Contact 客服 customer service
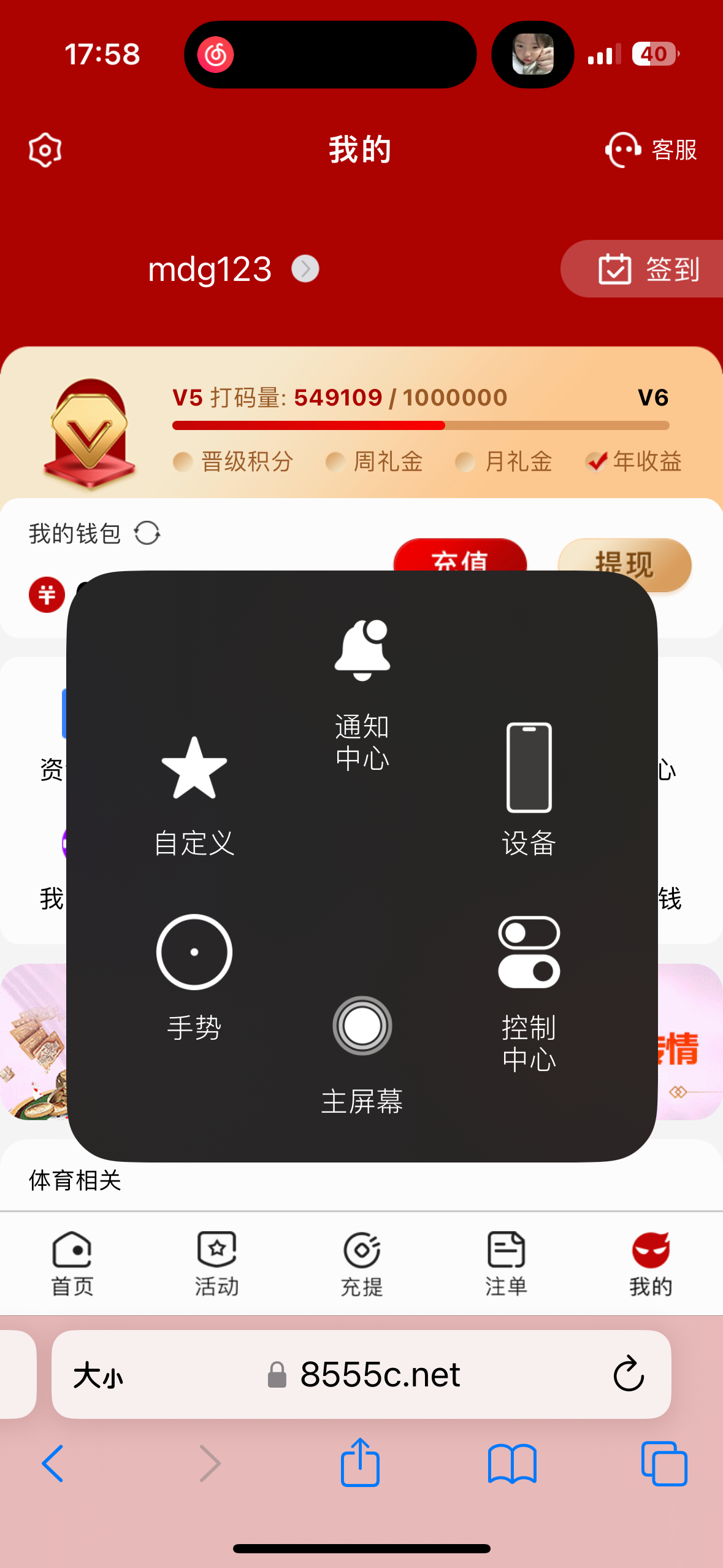The image size is (723, 1568). (651, 150)
